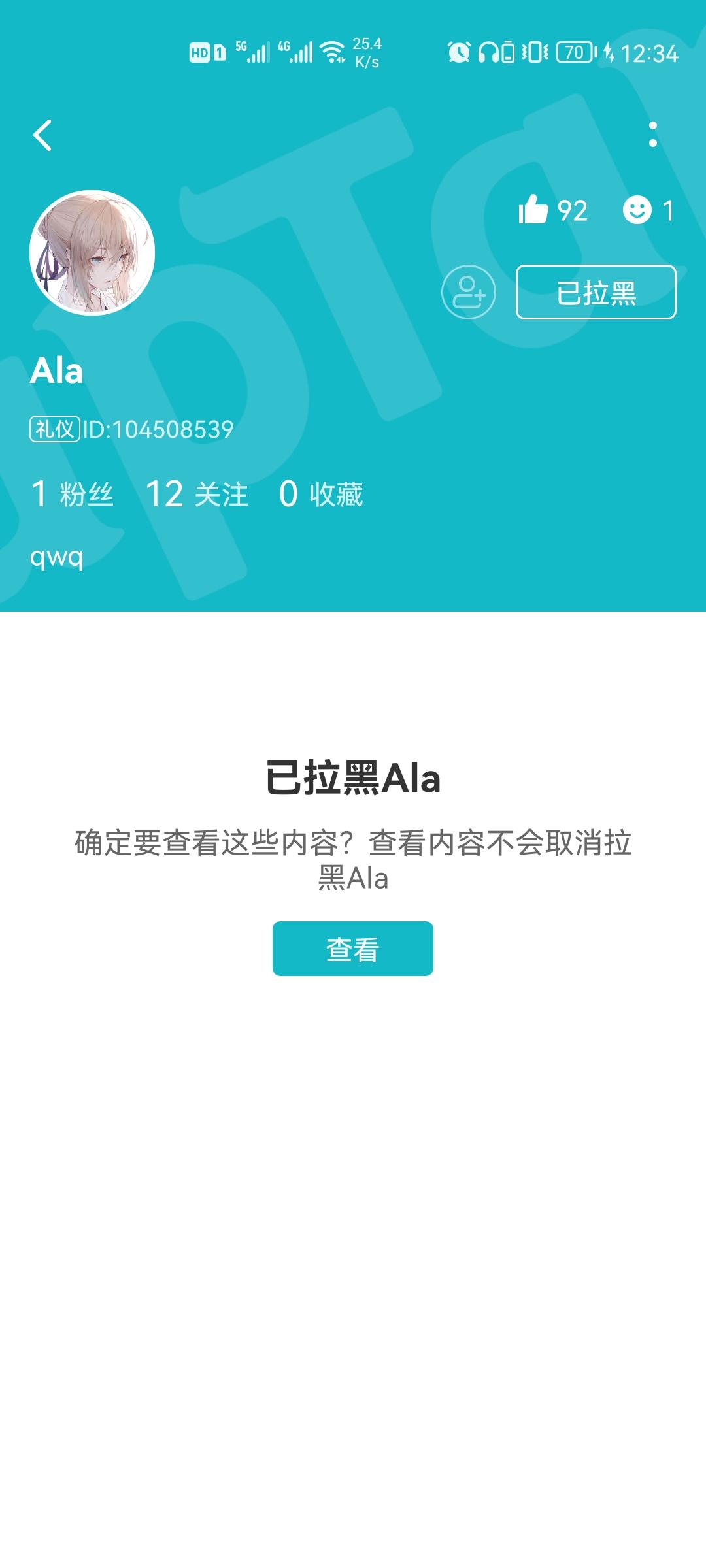Tap the 查看 button to view content
Image resolution: width=706 pixels, height=1568 pixels.
353,949
